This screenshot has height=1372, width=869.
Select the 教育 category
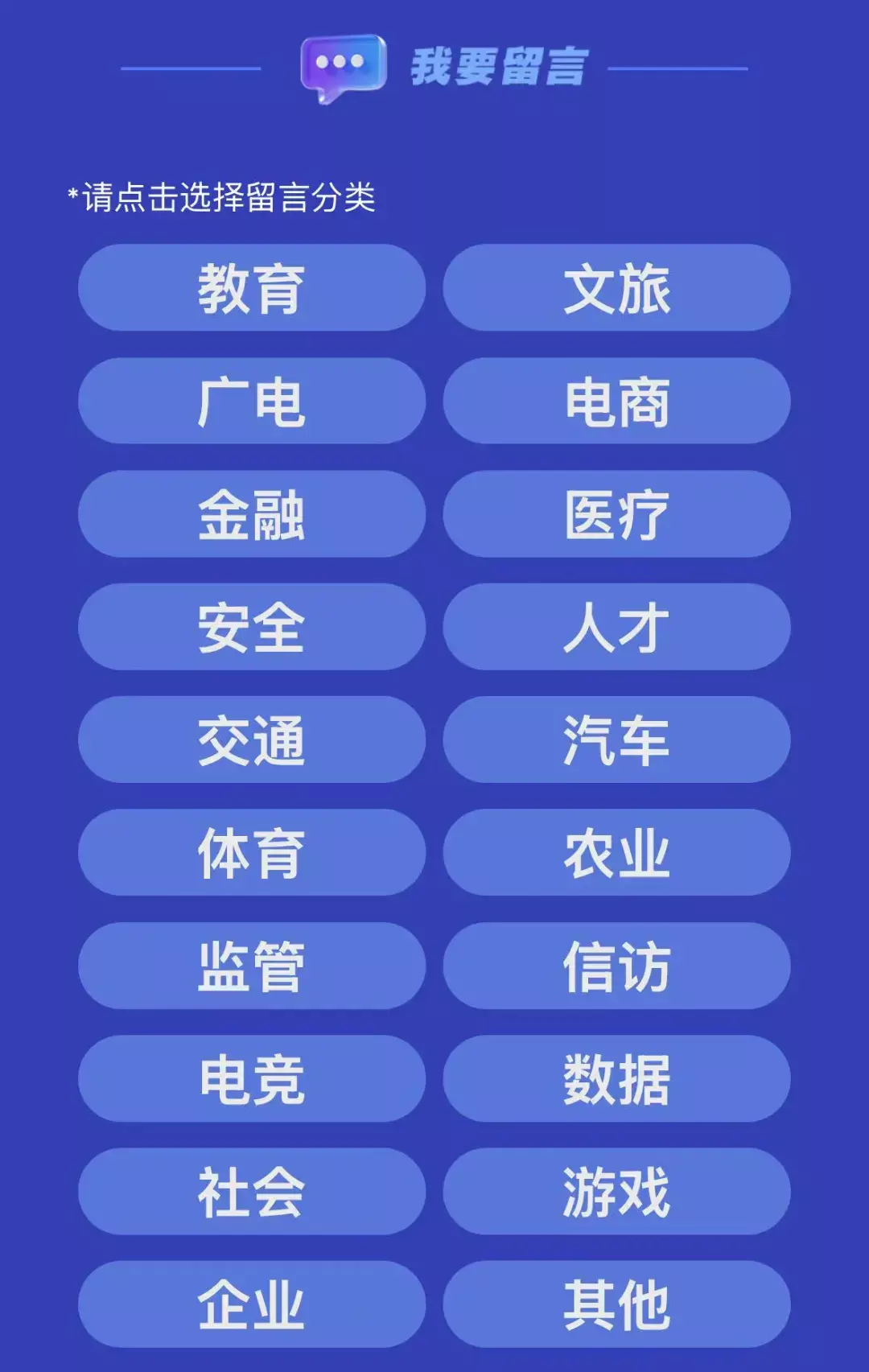(252, 288)
